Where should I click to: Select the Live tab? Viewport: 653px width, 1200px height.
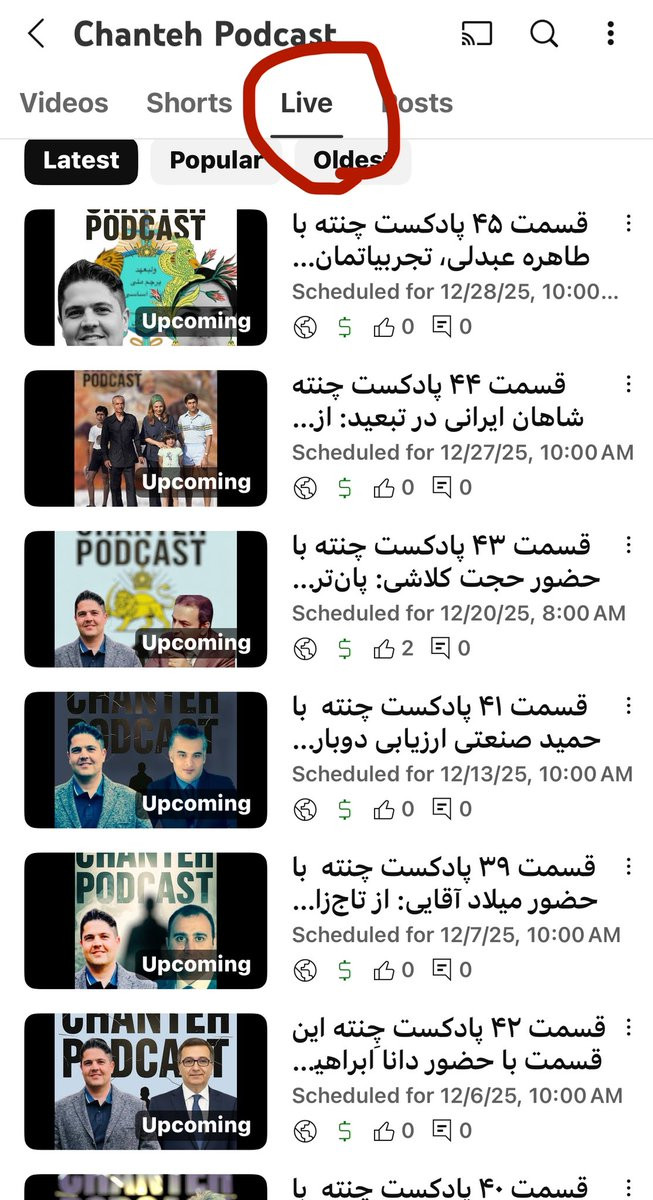tap(306, 103)
